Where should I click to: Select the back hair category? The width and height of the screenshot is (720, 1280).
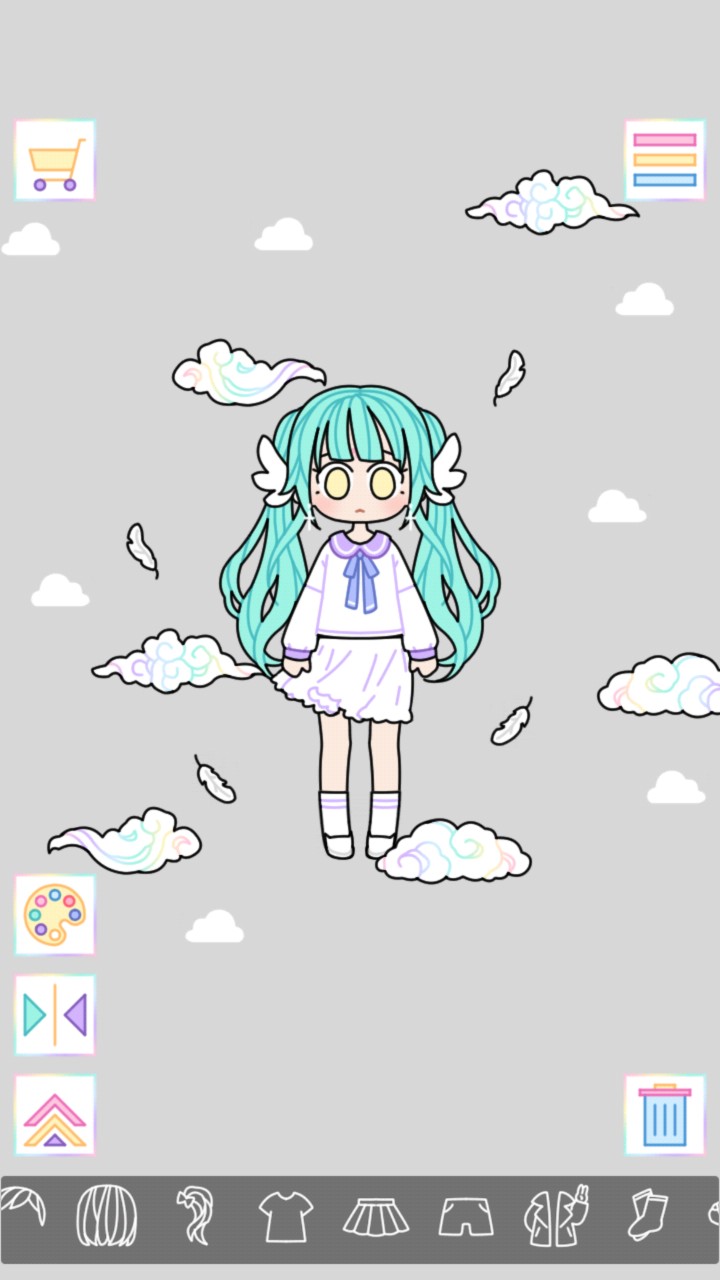click(x=106, y=1215)
